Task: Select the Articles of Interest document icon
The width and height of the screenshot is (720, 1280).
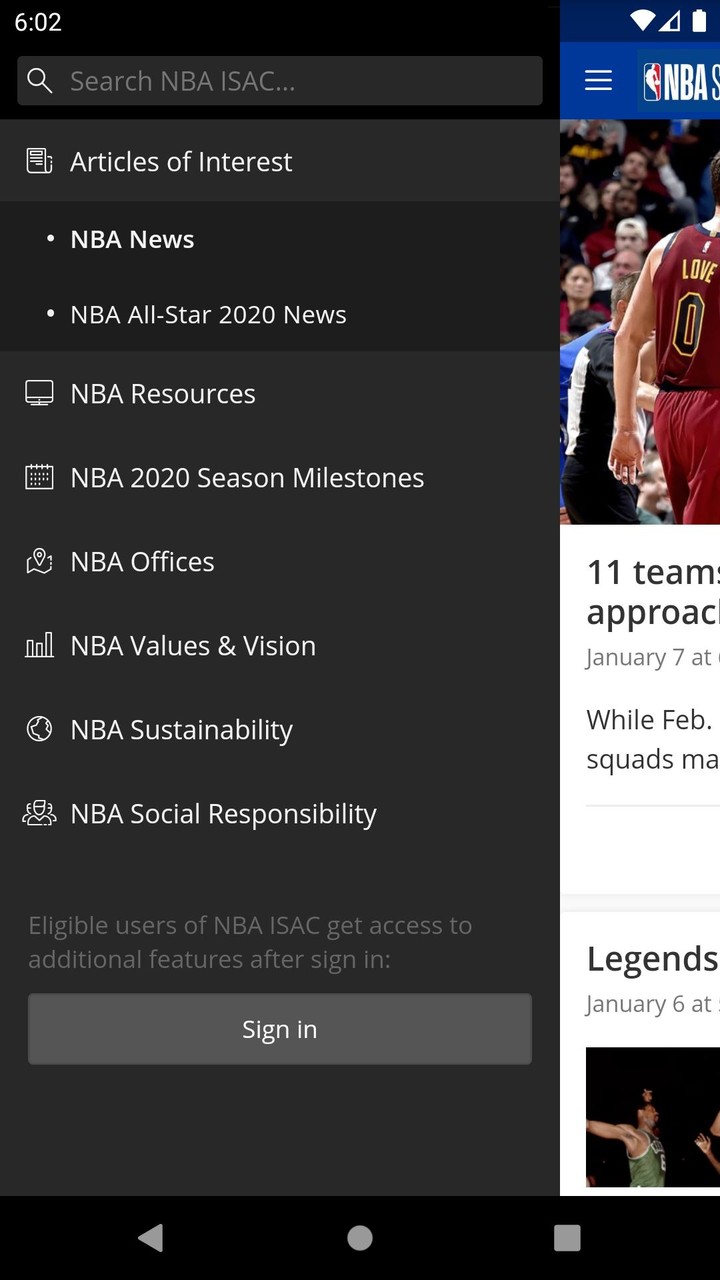Action: click(38, 160)
